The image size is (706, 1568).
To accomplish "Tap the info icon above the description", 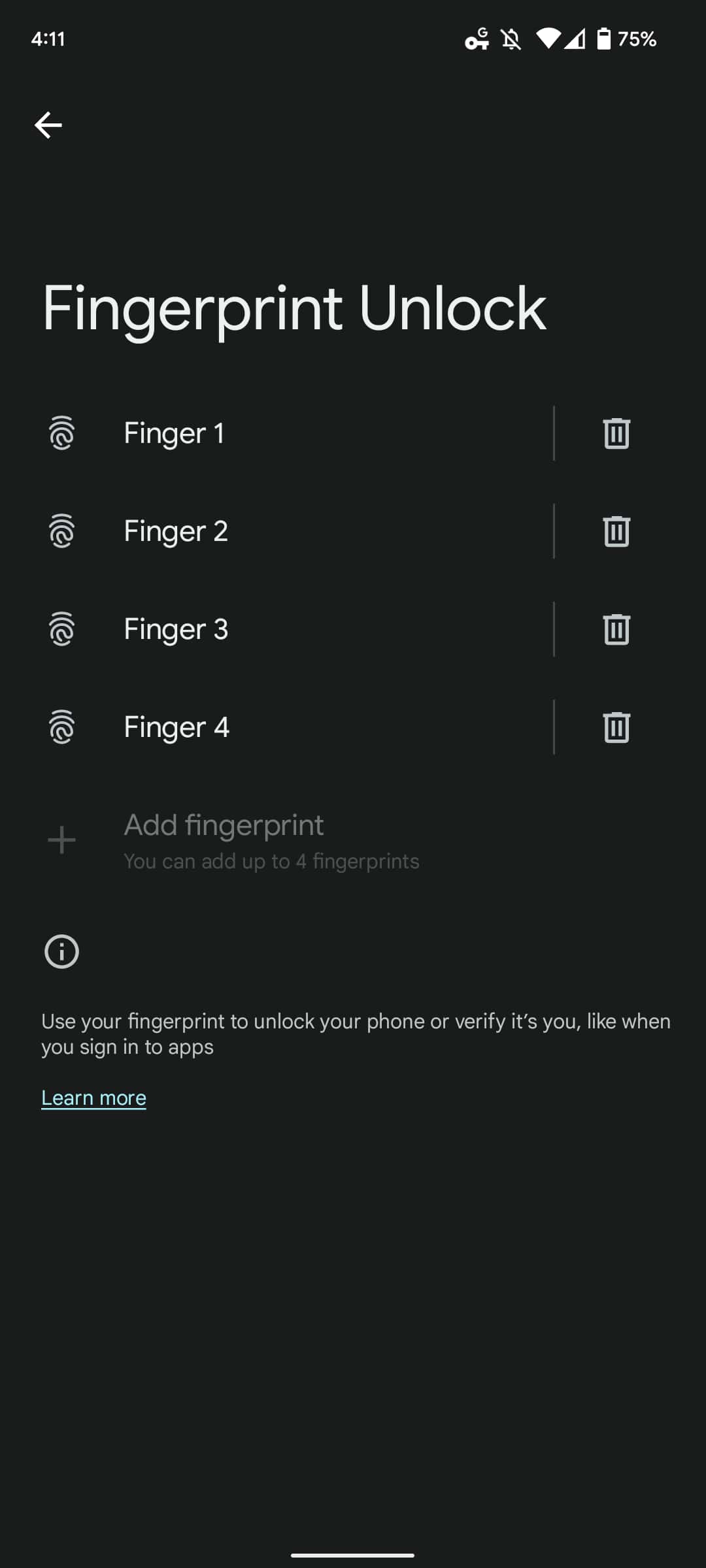I will click(61, 951).
